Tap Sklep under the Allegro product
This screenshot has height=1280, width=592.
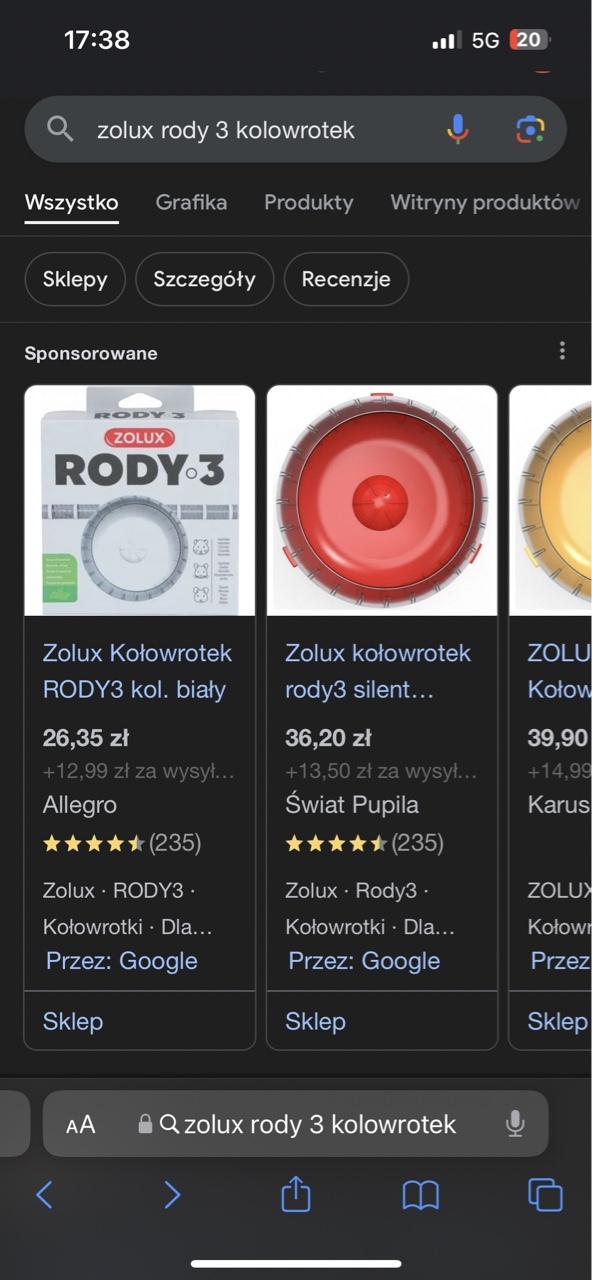(x=73, y=1021)
